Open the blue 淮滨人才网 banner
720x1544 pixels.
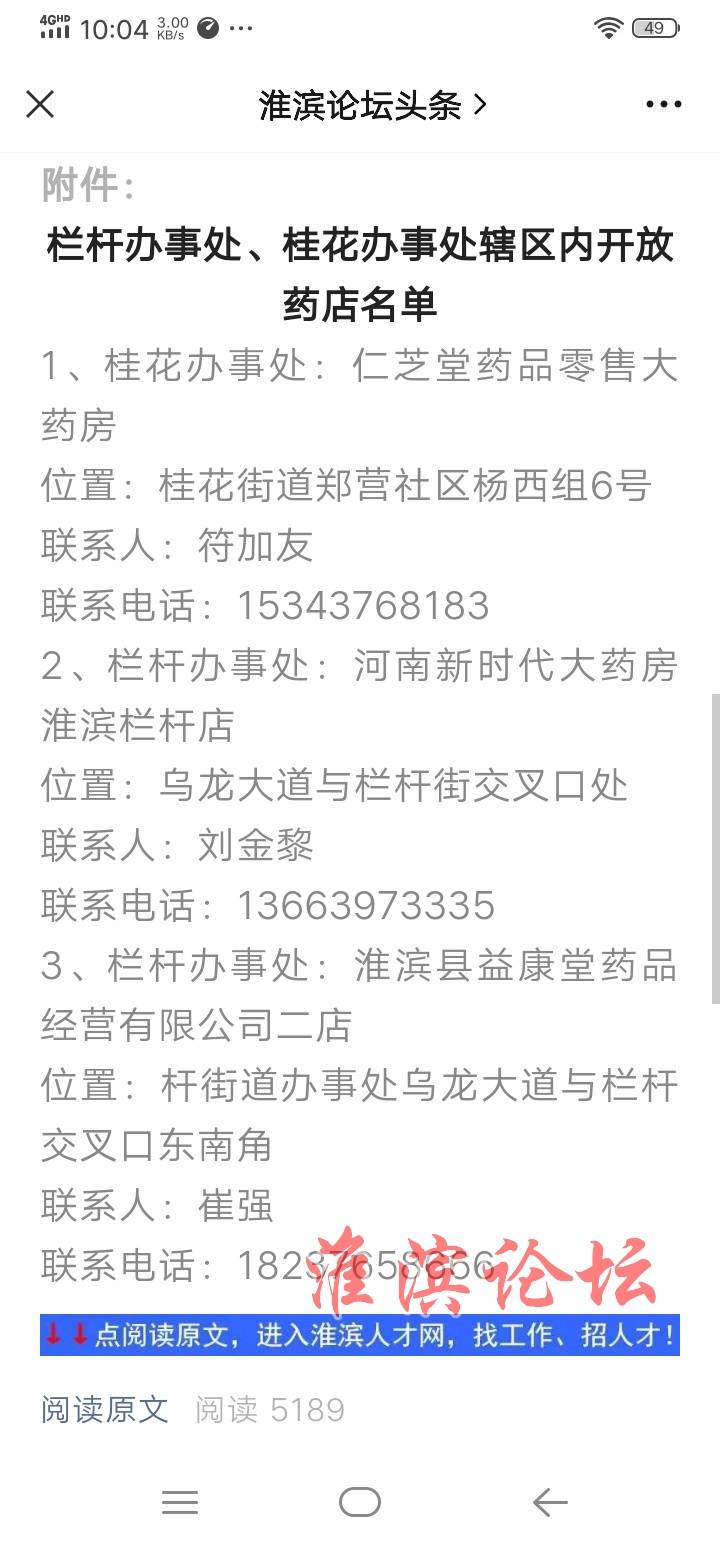point(360,1335)
